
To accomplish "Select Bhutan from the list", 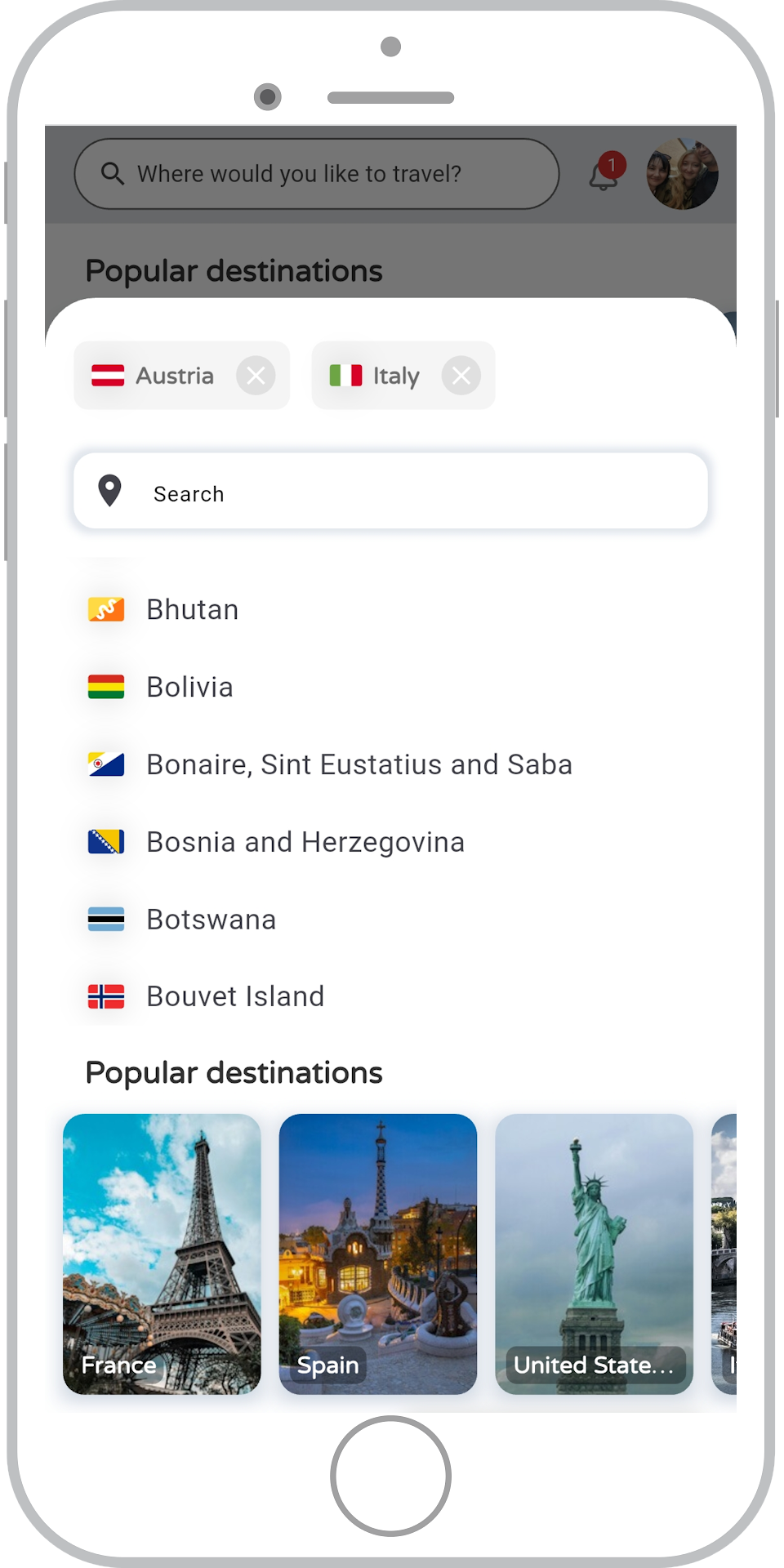I will (193, 610).
